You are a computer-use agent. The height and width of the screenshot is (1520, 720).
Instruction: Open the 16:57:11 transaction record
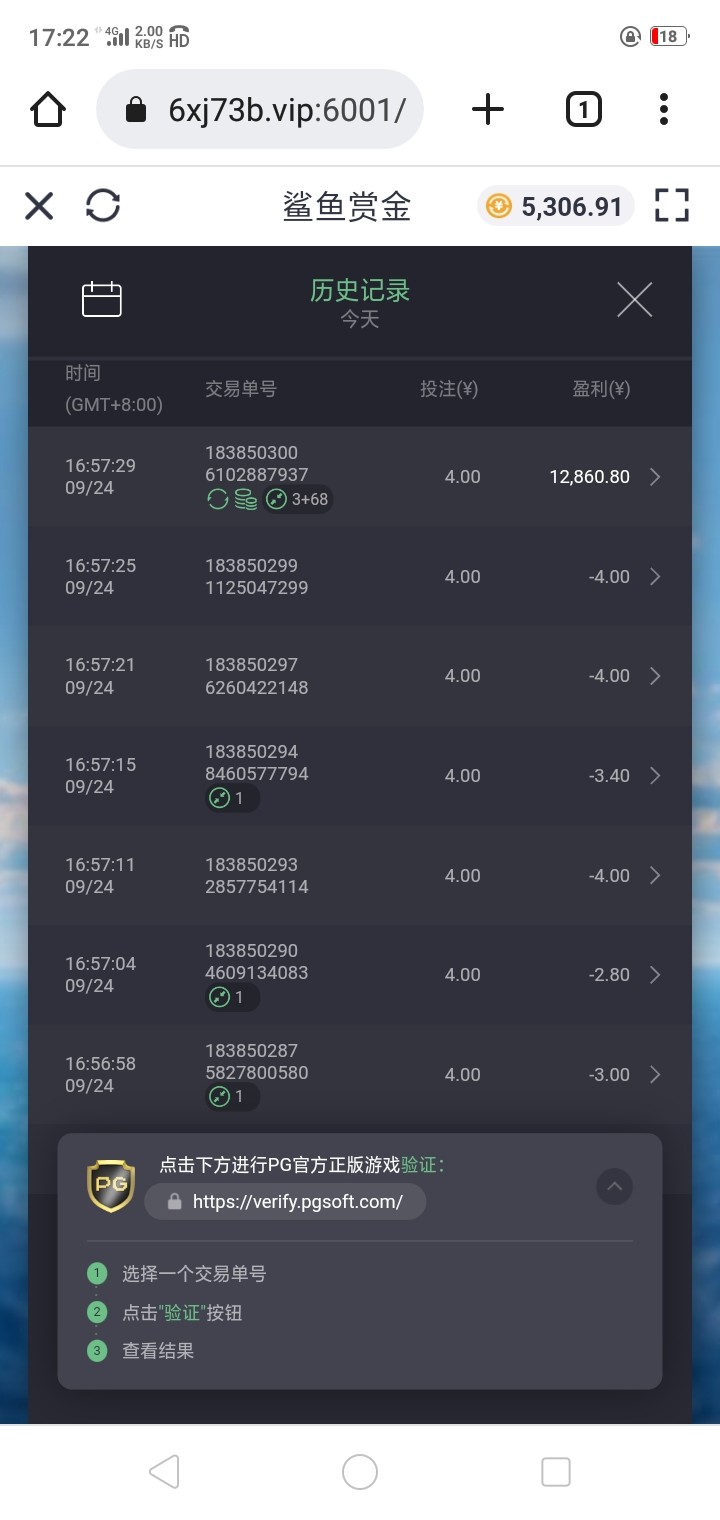pos(360,876)
